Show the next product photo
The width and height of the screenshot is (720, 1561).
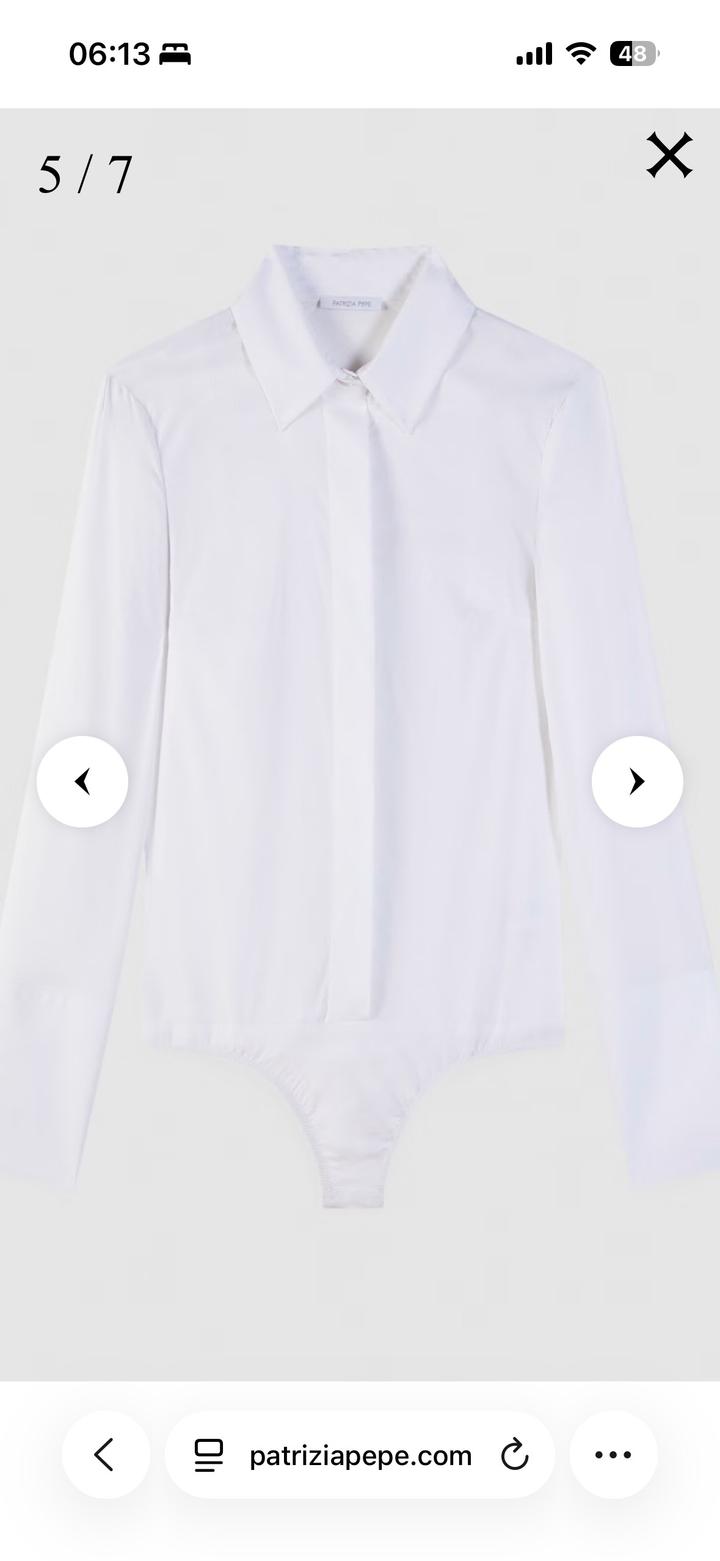pos(637,781)
